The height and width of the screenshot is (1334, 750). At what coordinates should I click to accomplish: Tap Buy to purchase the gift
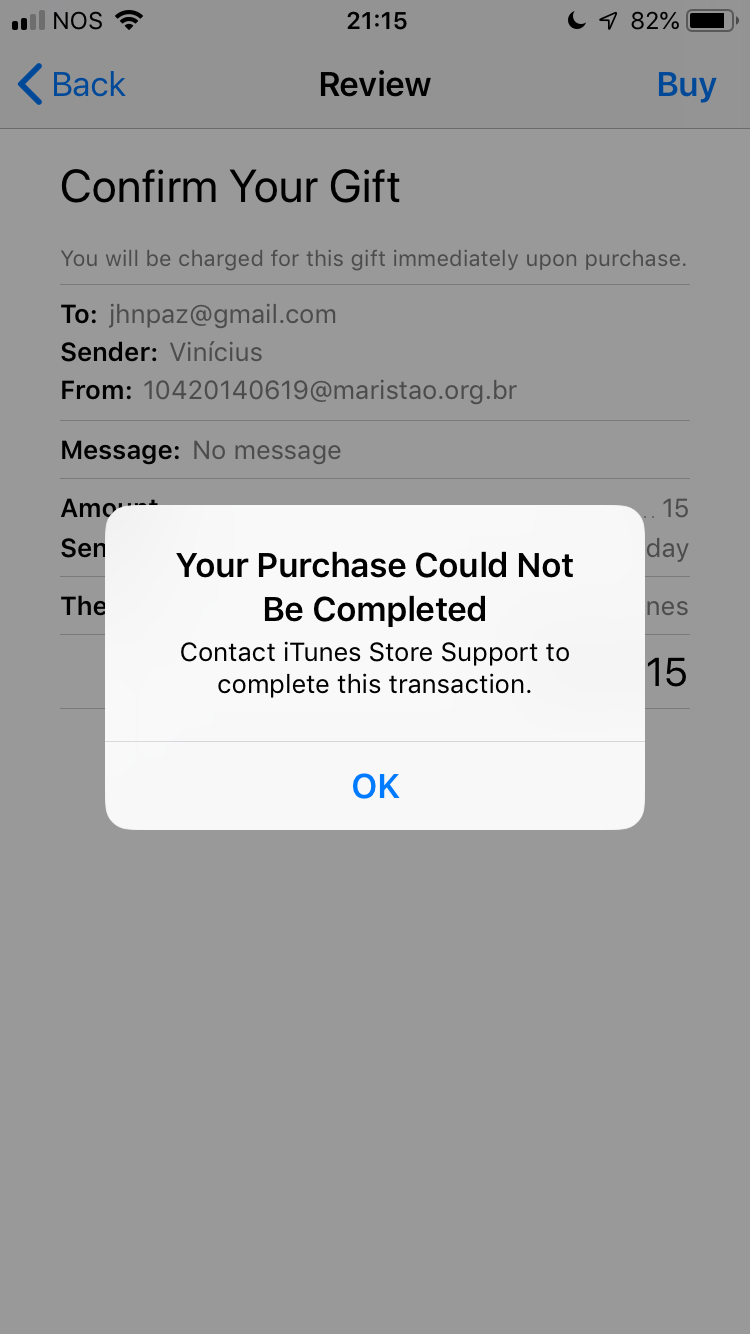click(x=686, y=85)
